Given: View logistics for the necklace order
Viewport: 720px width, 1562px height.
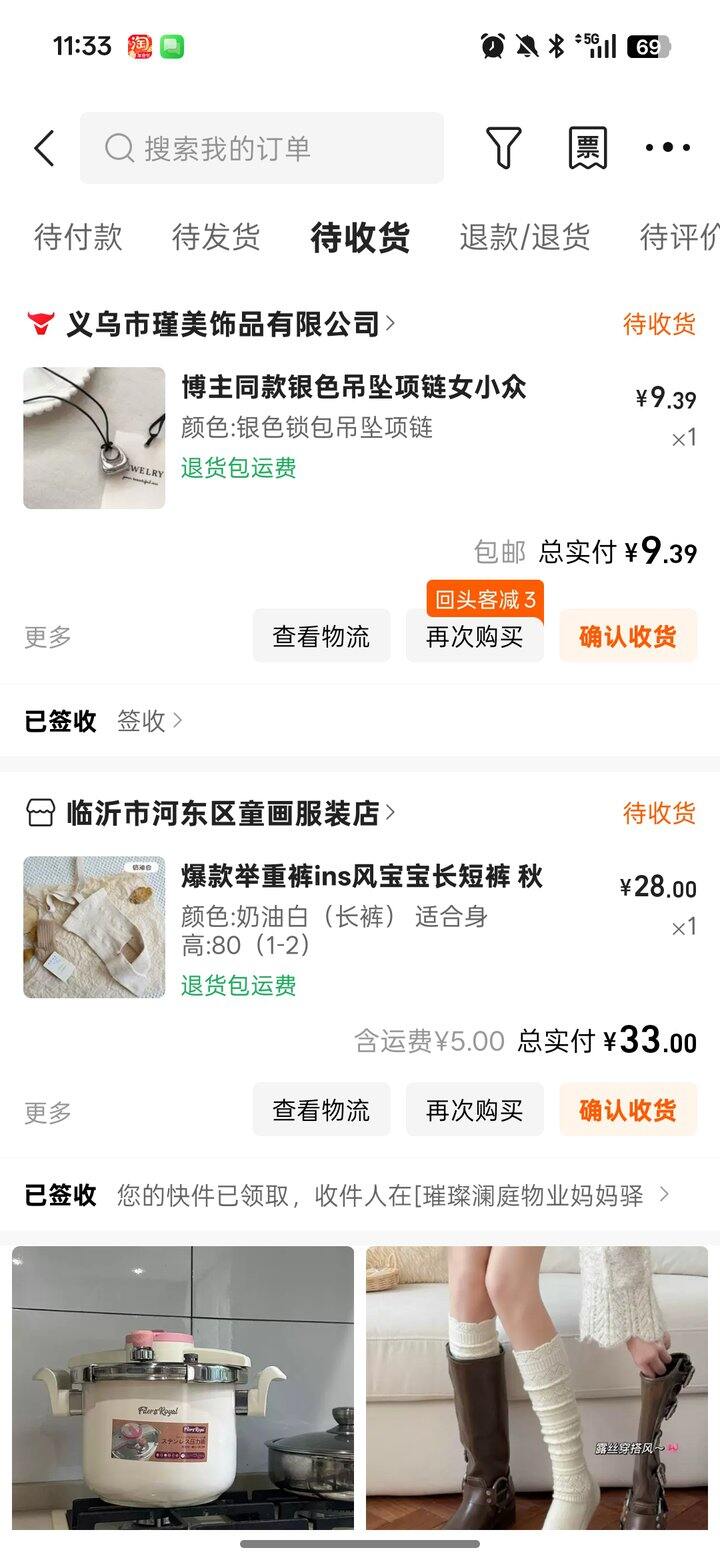Looking at the screenshot, I should 321,637.
